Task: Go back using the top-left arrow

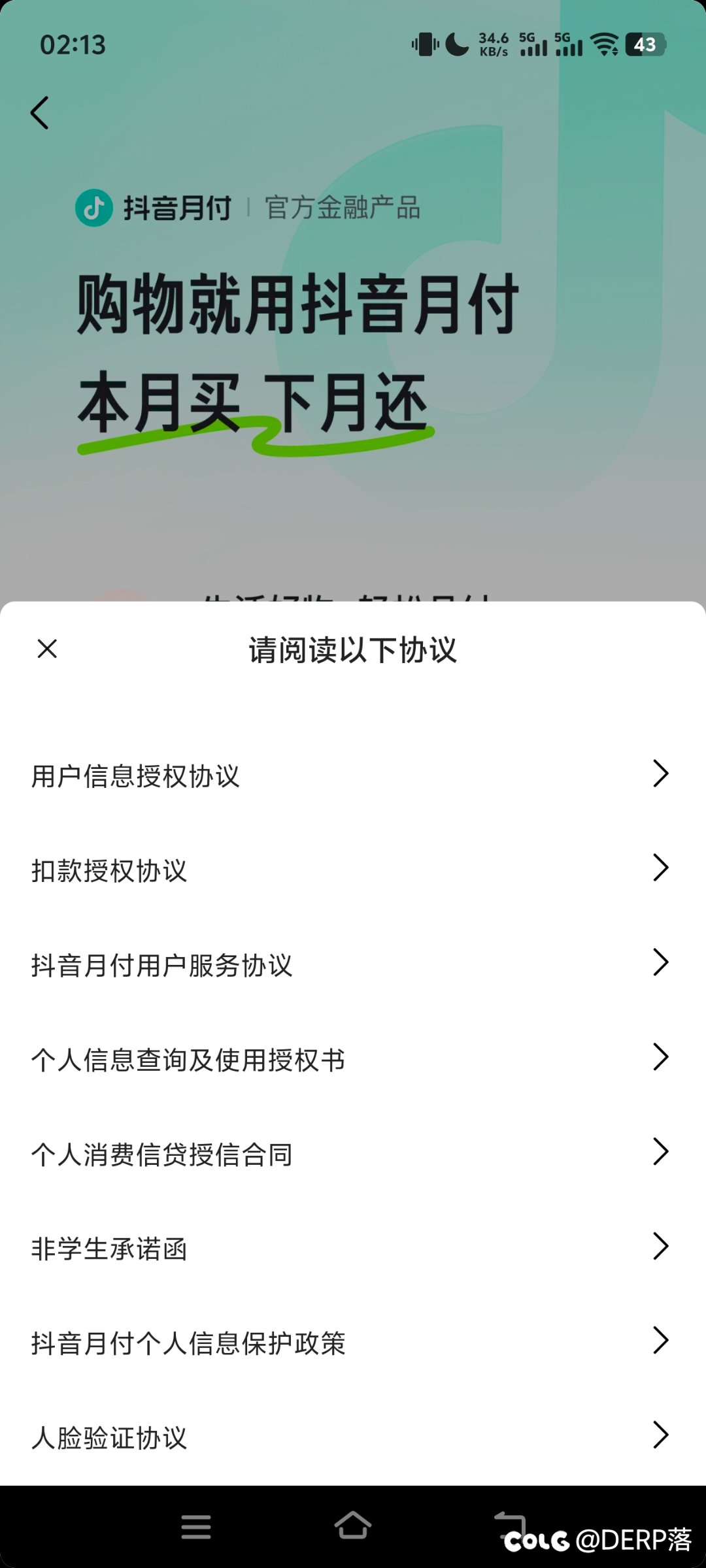Action: tap(40, 112)
